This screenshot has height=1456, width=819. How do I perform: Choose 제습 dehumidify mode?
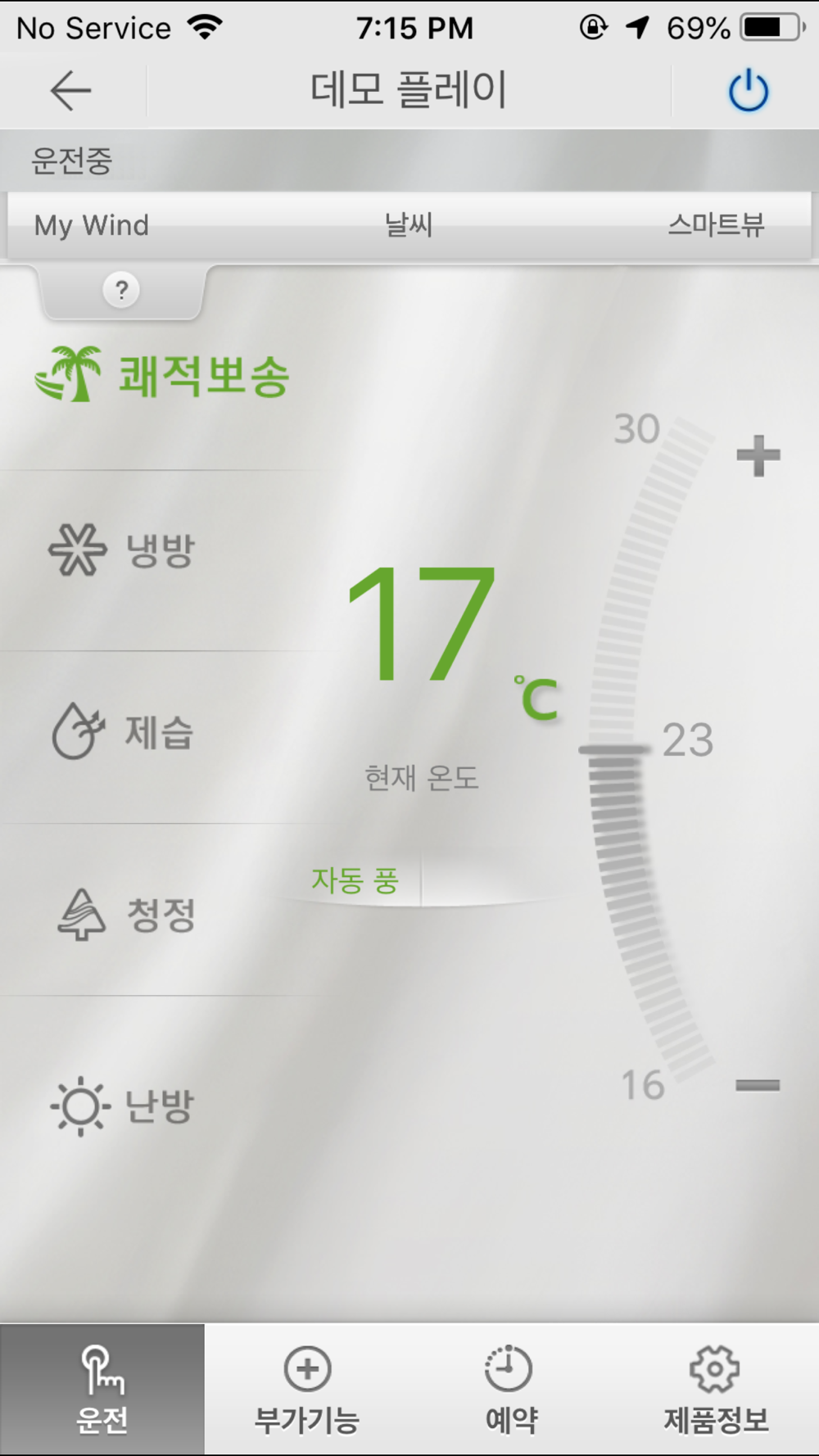(x=123, y=731)
